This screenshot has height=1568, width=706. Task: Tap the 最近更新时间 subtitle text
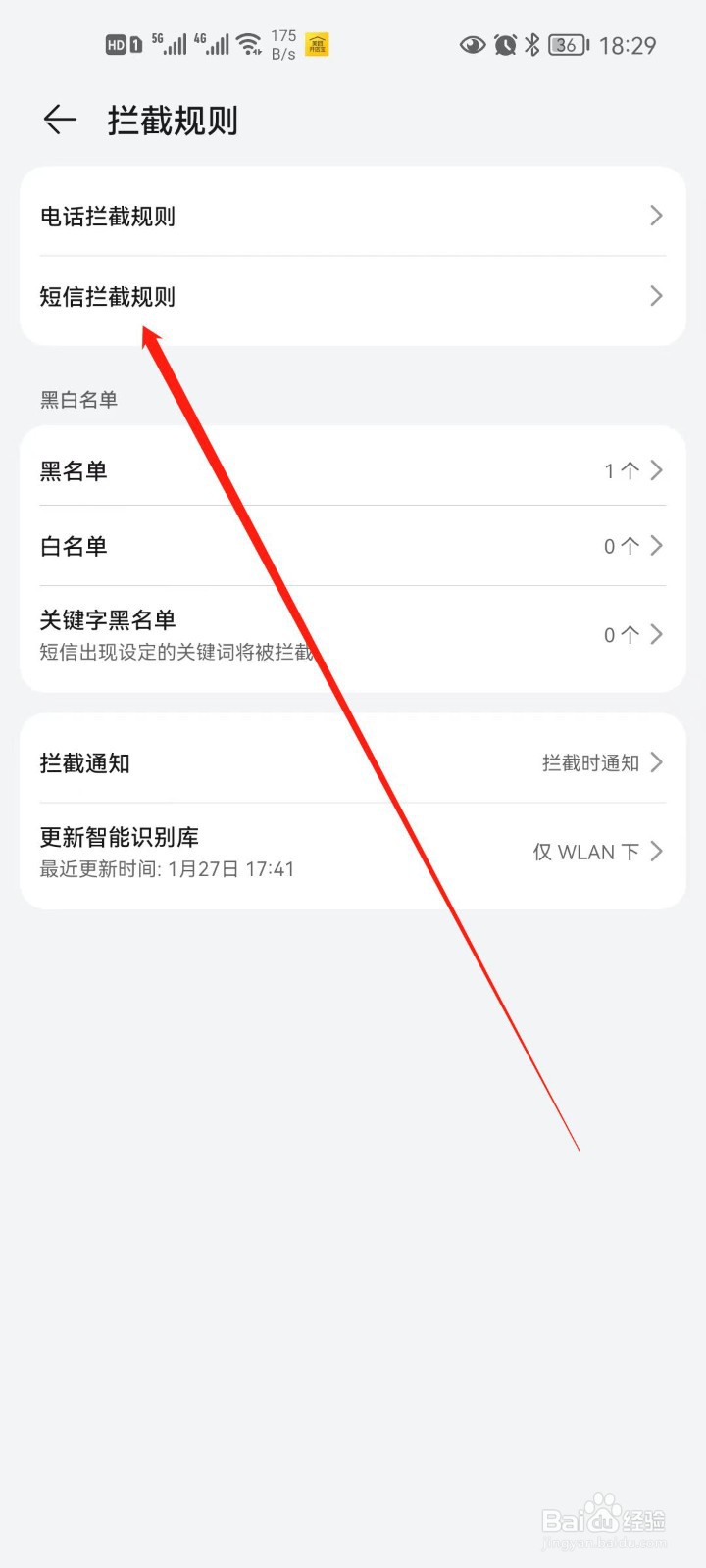click(165, 868)
